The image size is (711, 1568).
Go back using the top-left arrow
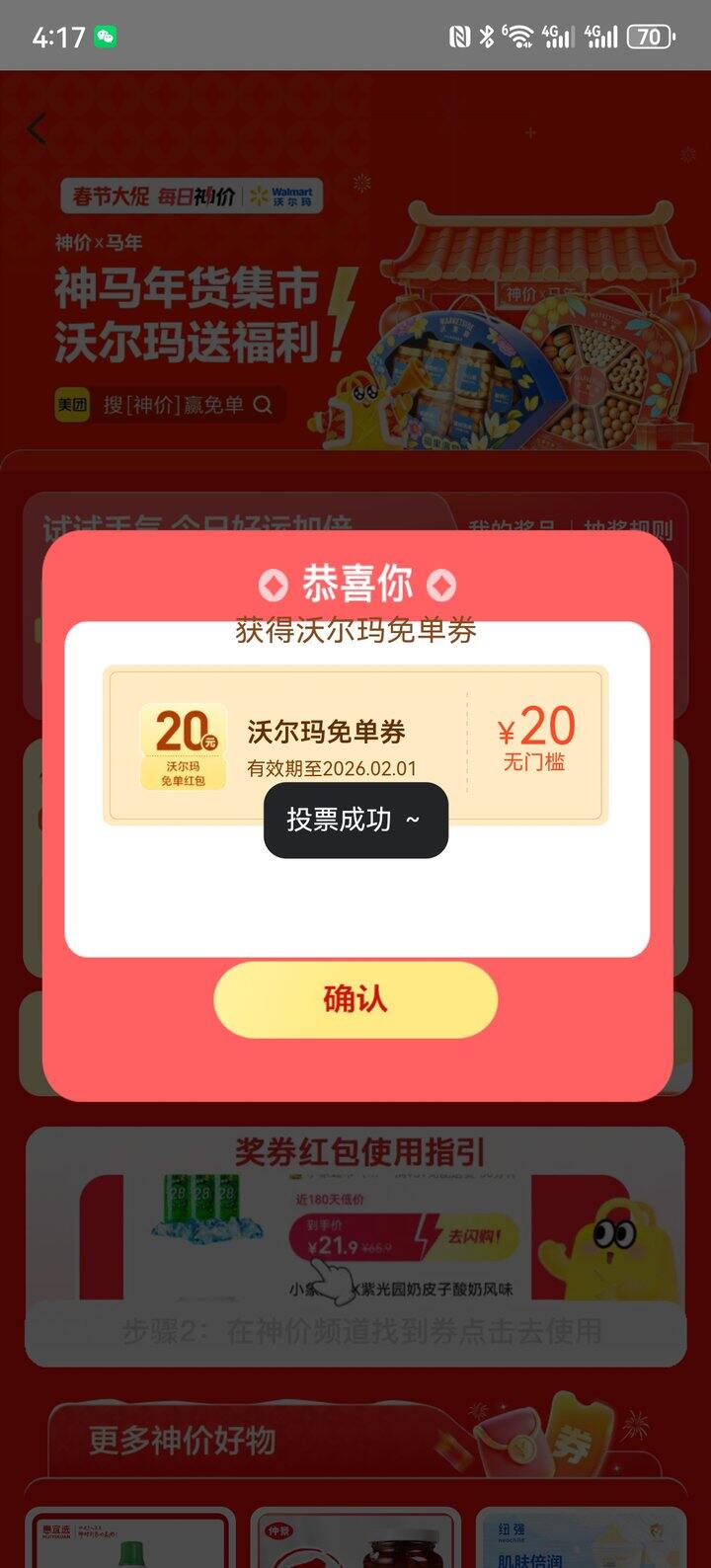tap(38, 129)
